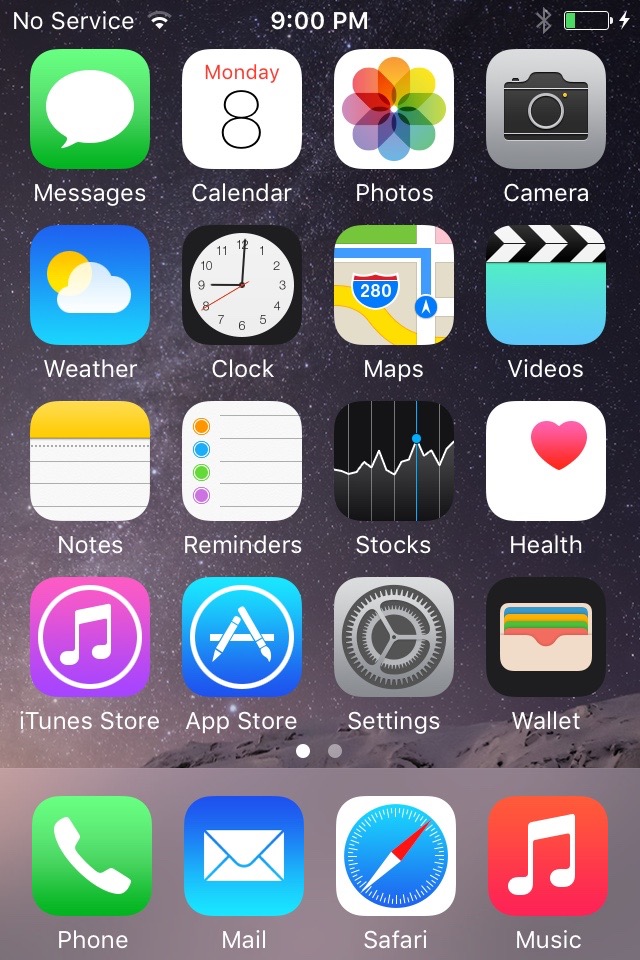Launch the Calendar app
The image size is (640, 960).
[x=242, y=109]
